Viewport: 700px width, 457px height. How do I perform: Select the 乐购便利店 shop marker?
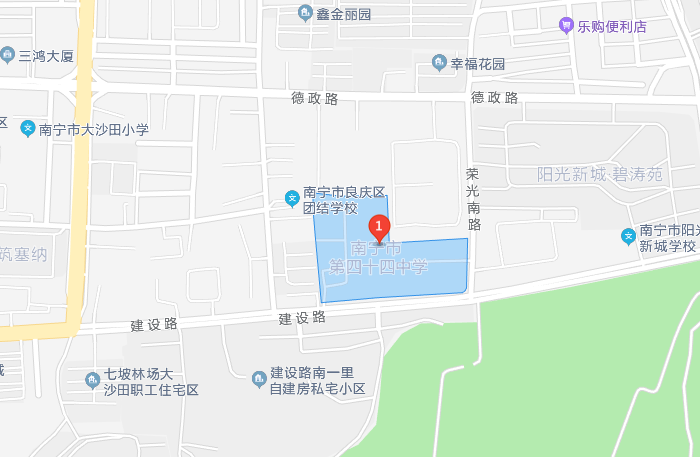pyautogui.click(x=566, y=26)
